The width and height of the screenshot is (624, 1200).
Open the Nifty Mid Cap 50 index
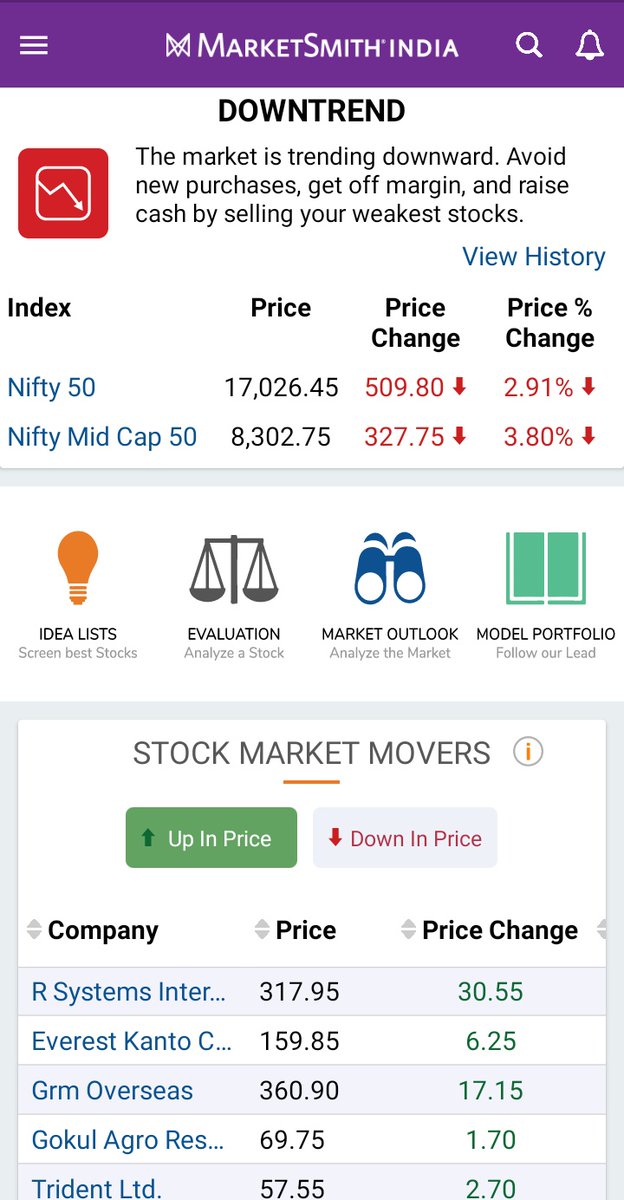click(102, 437)
